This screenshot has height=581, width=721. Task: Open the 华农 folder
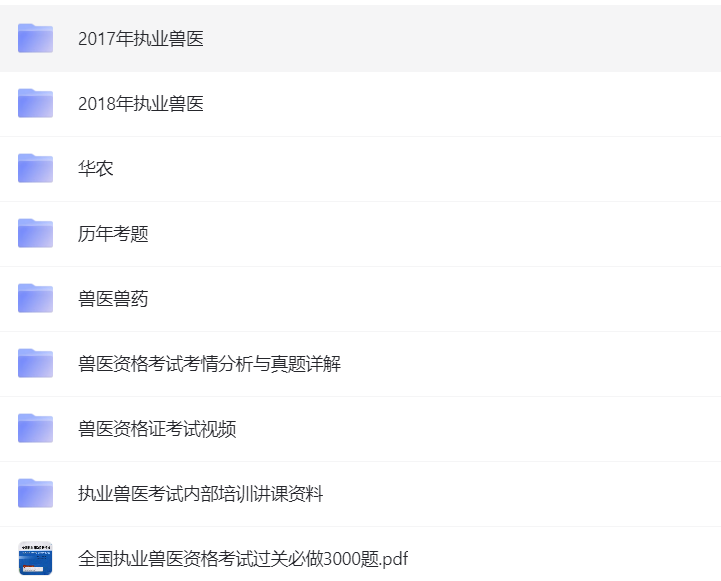pyautogui.click(x=96, y=169)
